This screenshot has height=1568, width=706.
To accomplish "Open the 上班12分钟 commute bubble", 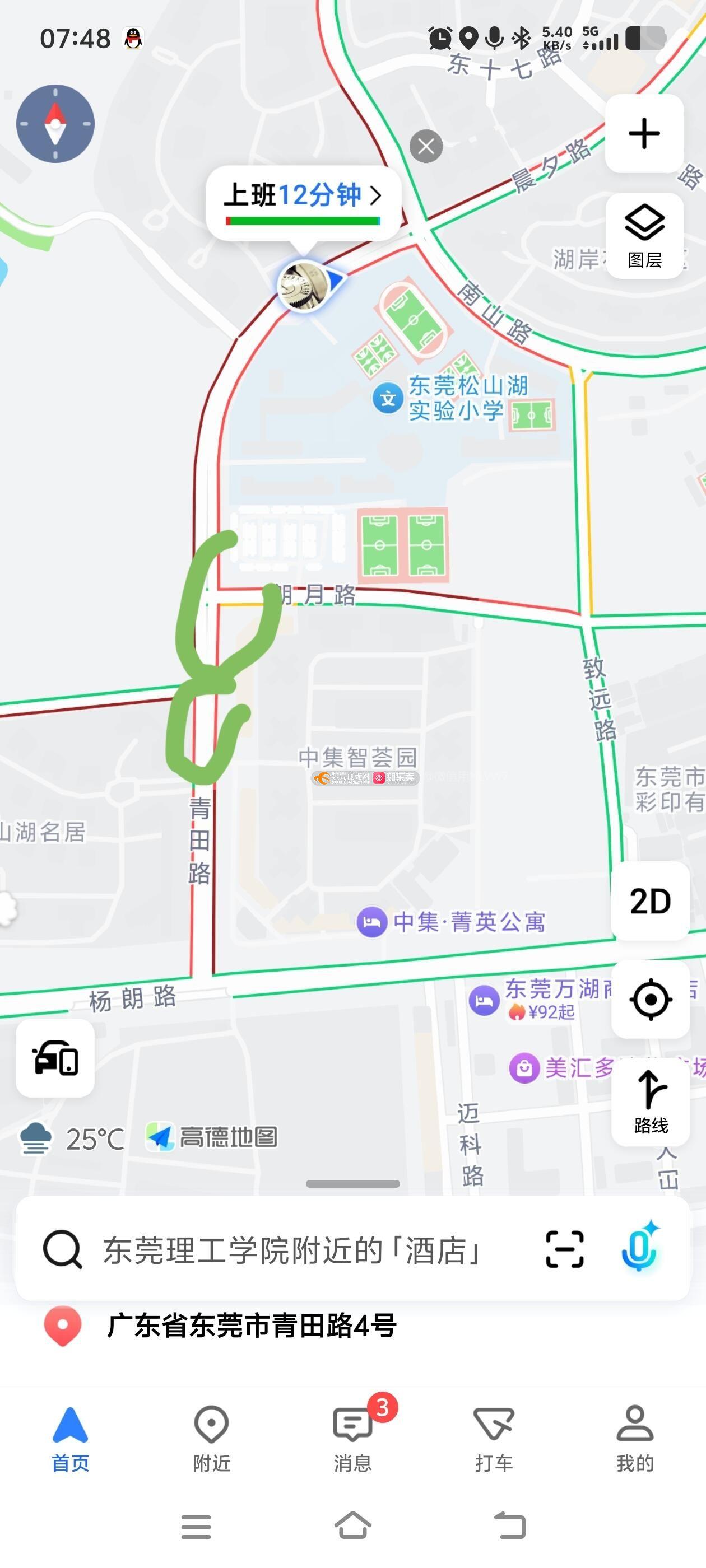I will point(303,197).
